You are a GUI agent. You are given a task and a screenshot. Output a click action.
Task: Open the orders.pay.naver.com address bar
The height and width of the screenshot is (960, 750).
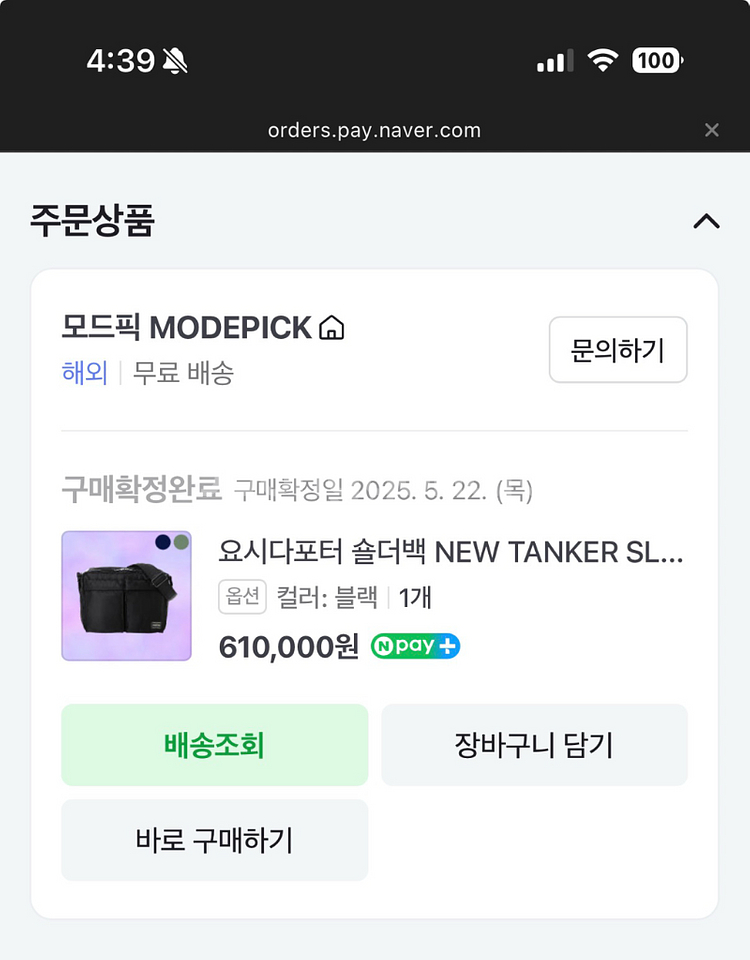(x=373, y=130)
